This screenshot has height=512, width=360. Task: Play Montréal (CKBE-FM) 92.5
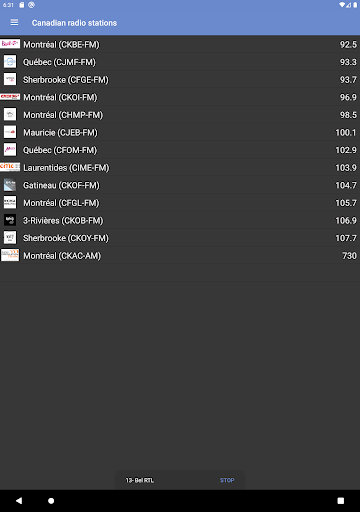(180, 44)
